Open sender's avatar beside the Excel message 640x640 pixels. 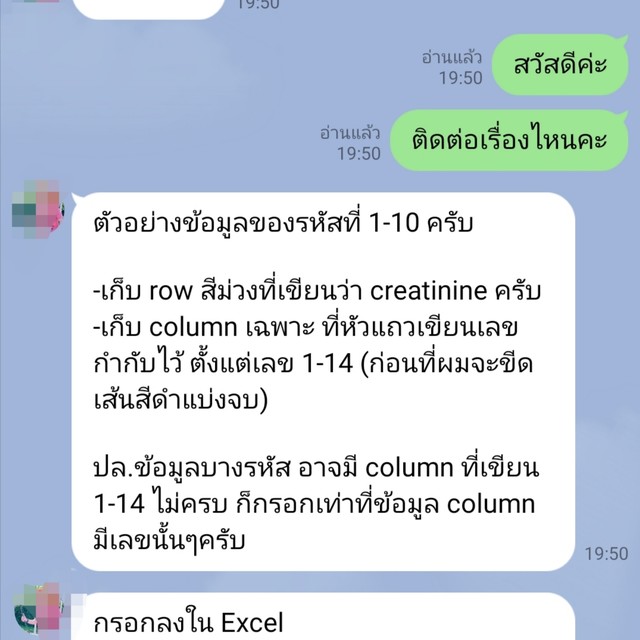[37, 612]
